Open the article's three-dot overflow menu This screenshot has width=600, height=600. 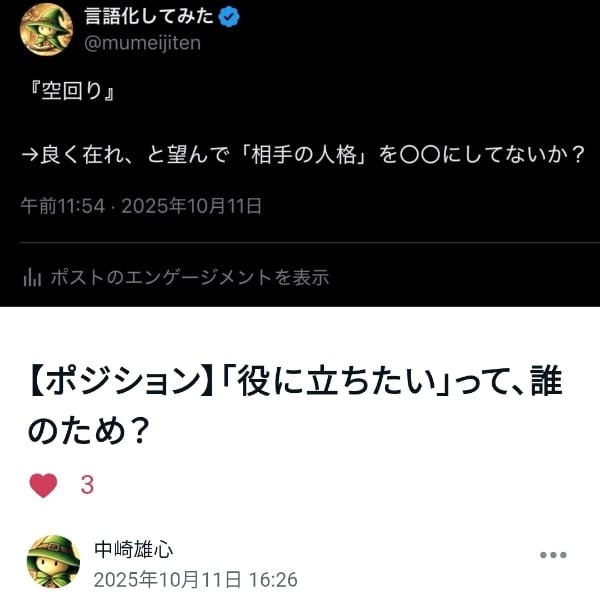click(x=553, y=556)
